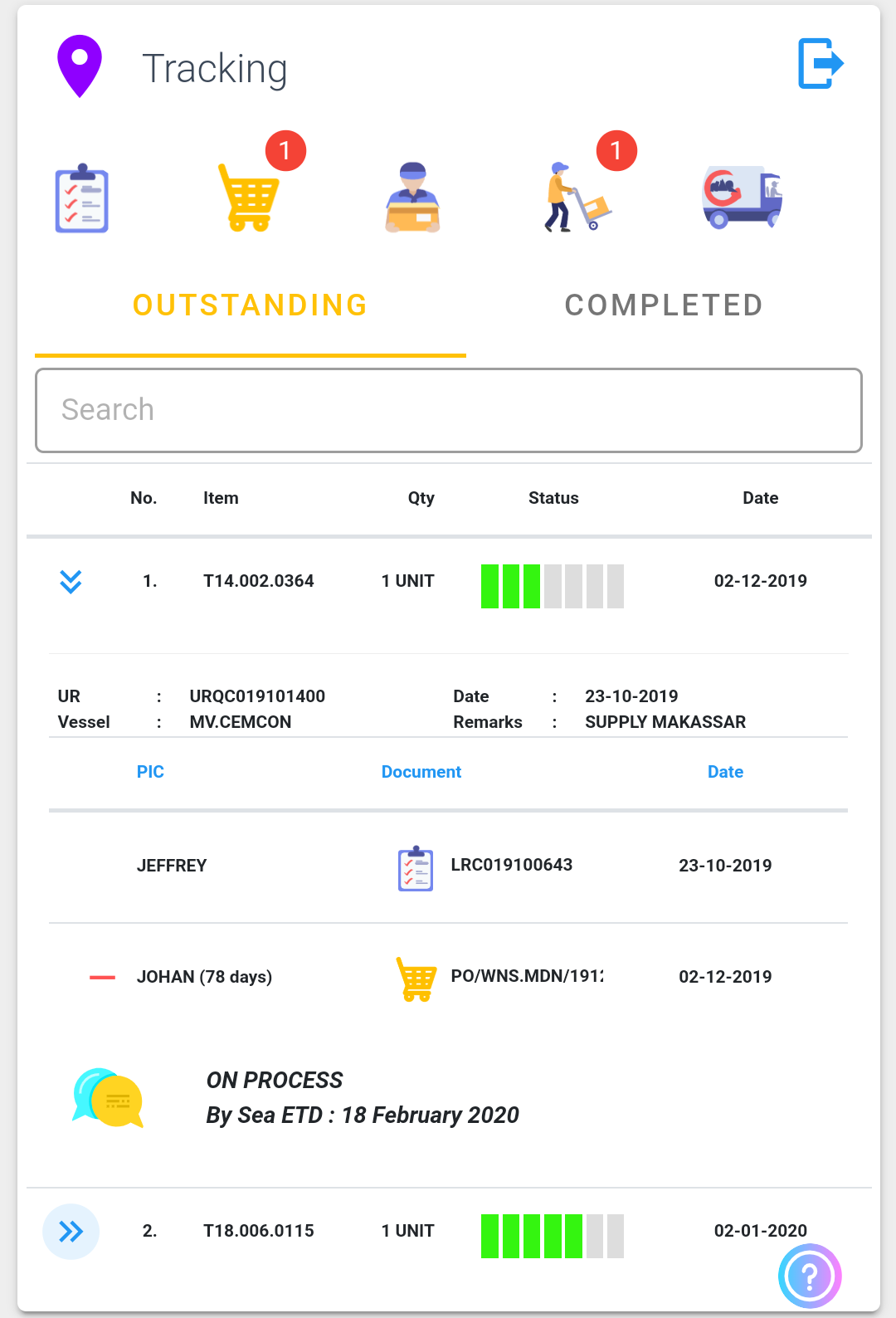Viewport: 896px width, 1318px height.
Task: Tap the logout icon
Action: (821, 63)
